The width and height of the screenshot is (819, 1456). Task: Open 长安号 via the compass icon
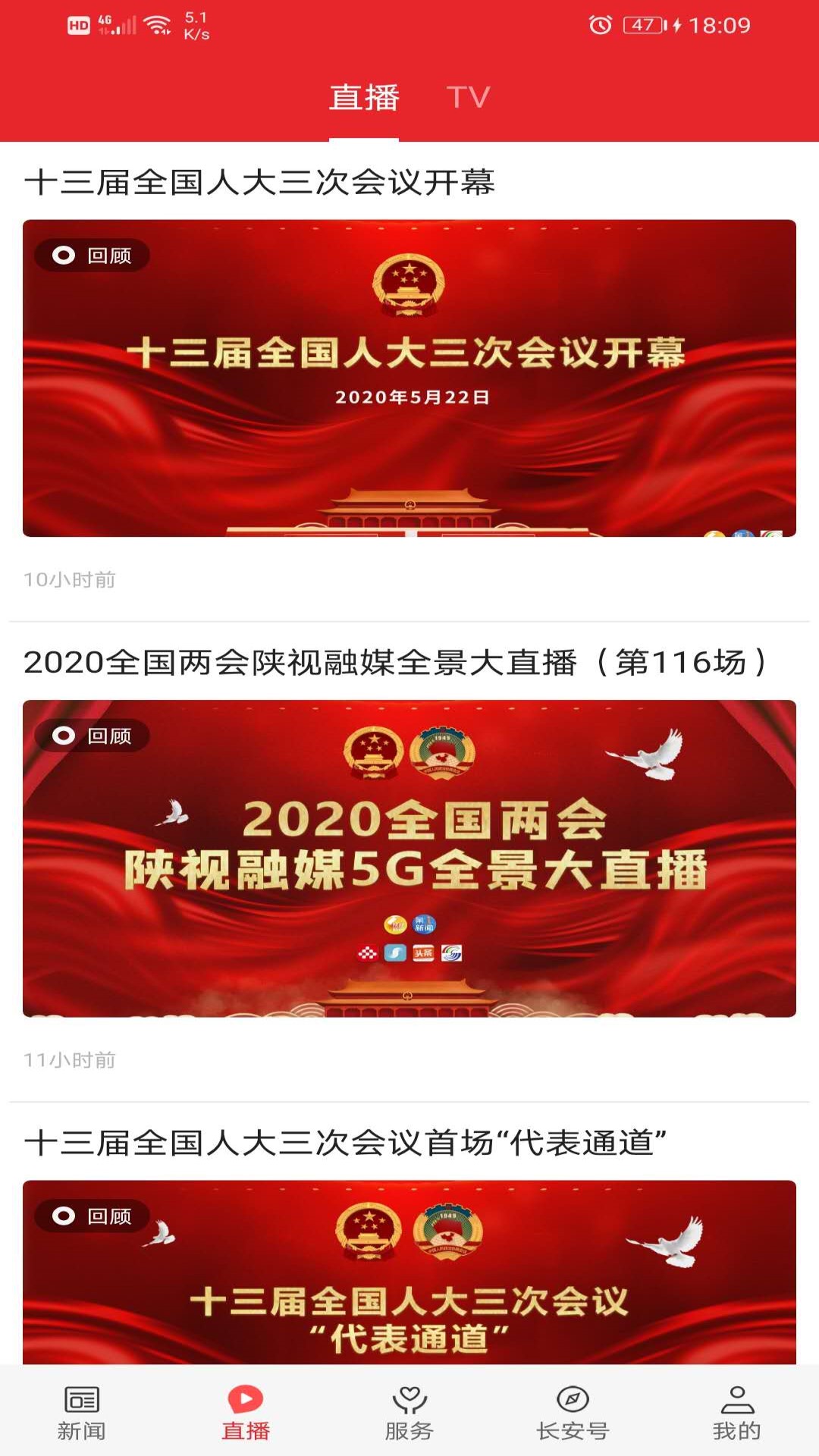573,1409
